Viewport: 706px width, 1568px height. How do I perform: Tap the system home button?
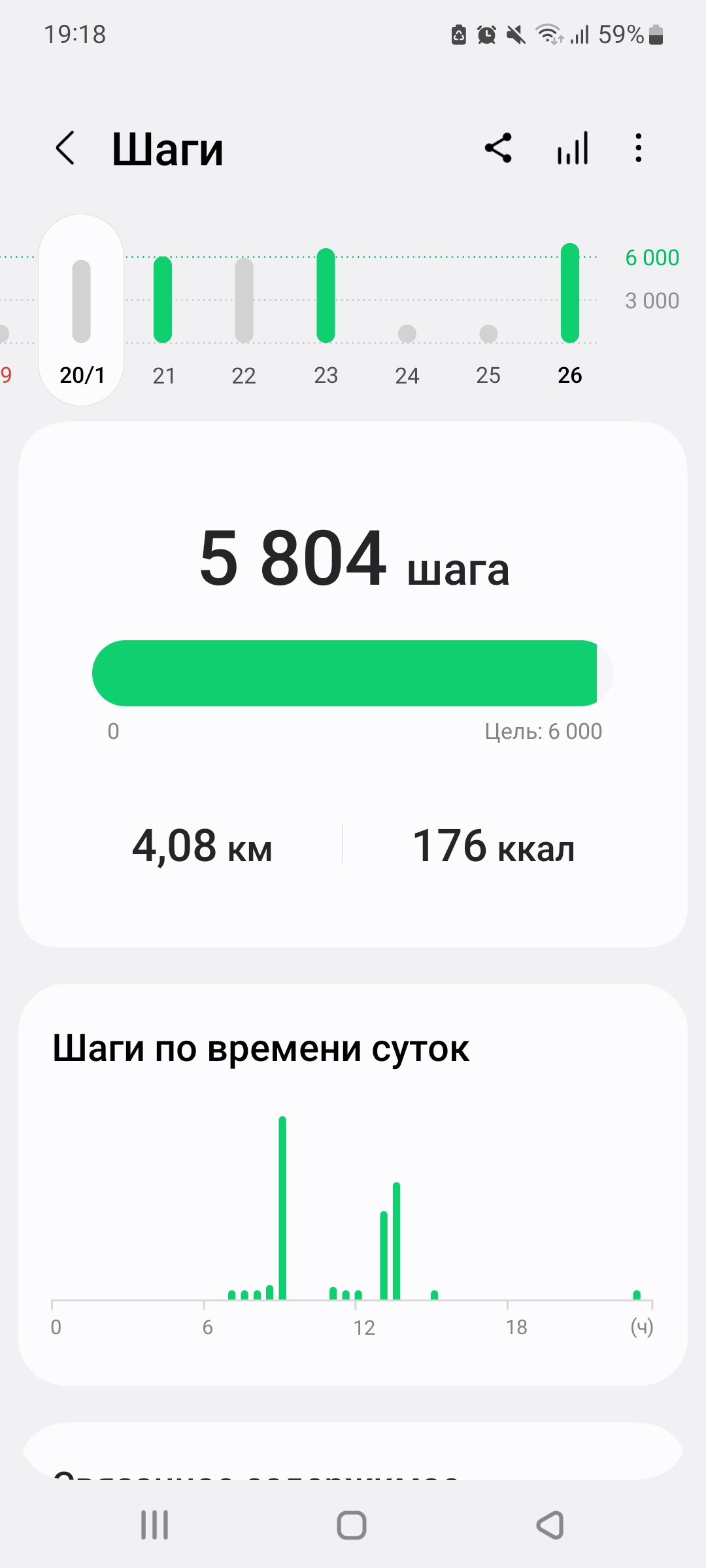[x=352, y=1526]
